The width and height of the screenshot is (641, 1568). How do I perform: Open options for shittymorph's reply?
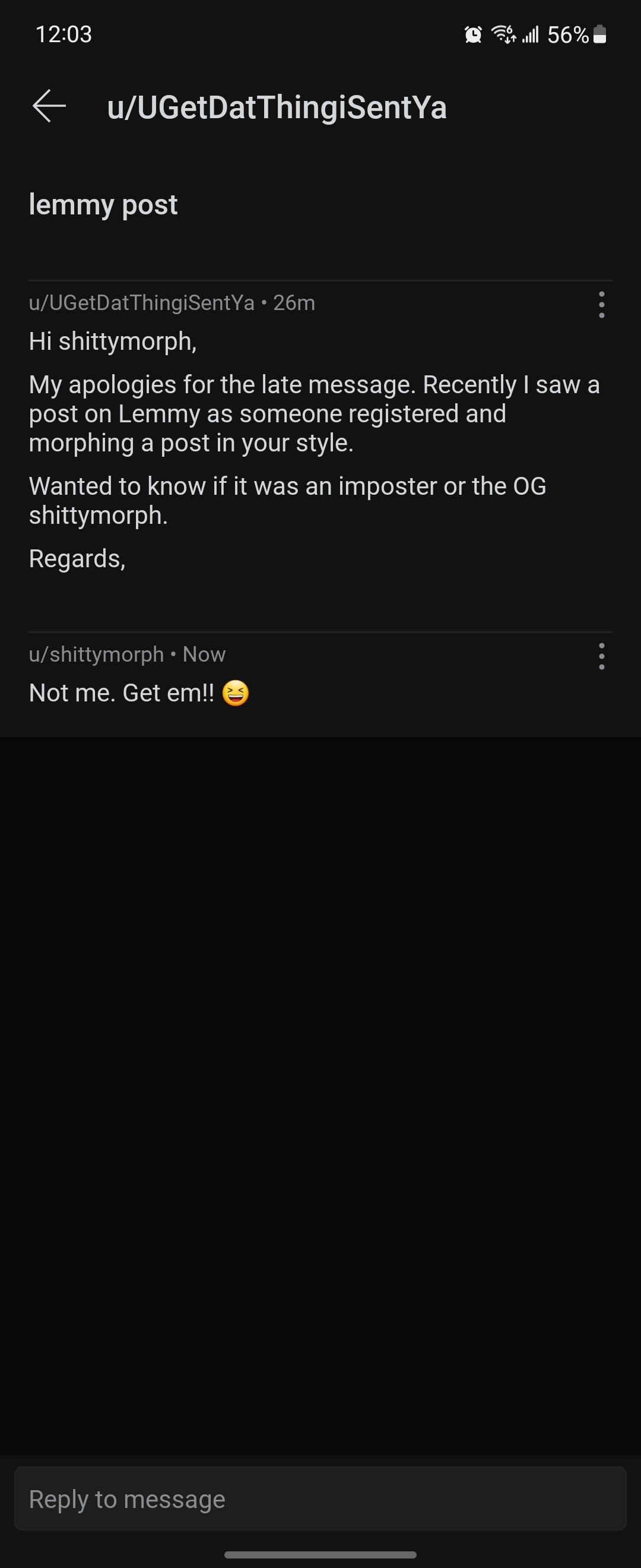click(601, 656)
